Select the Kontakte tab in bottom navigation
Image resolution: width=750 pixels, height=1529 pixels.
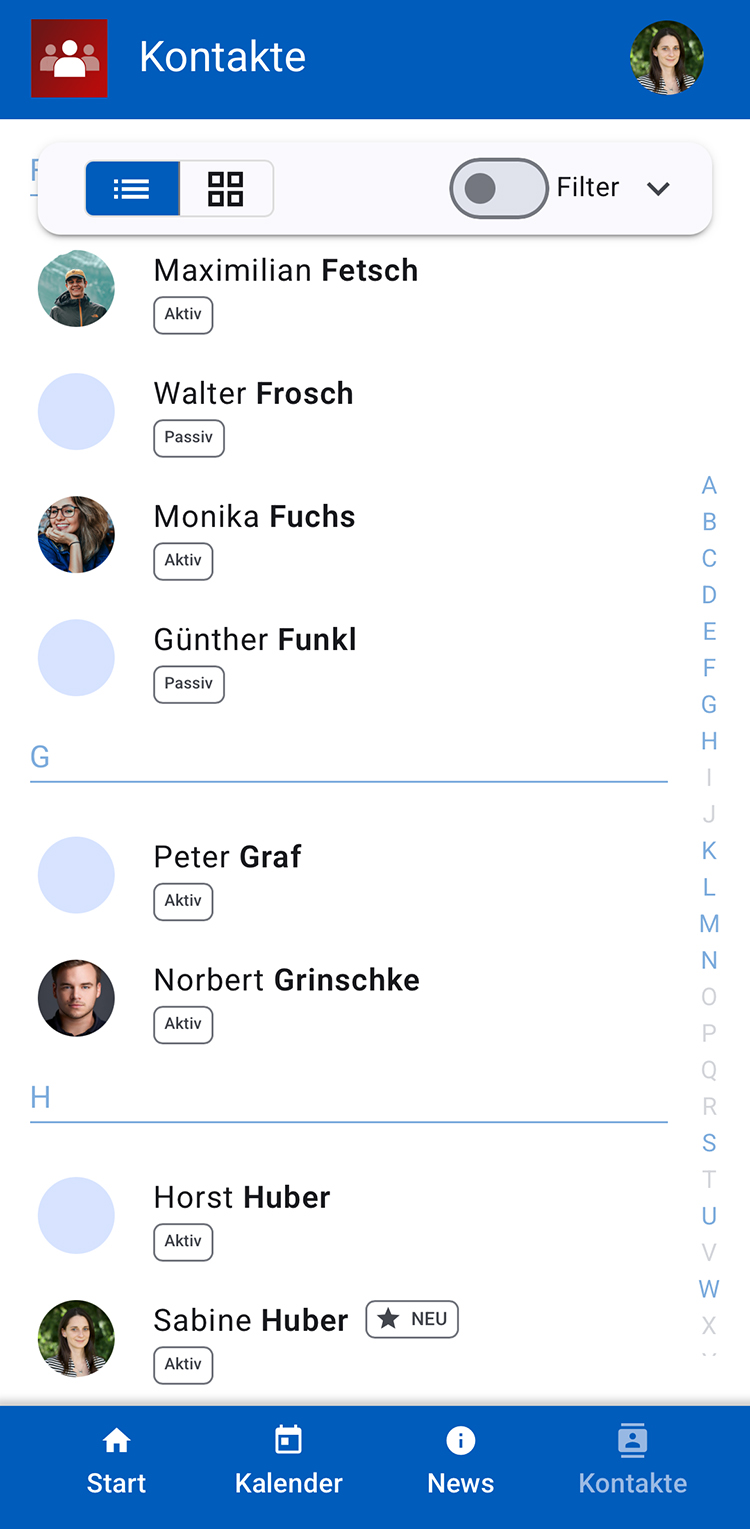pyautogui.click(x=633, y=1462)
